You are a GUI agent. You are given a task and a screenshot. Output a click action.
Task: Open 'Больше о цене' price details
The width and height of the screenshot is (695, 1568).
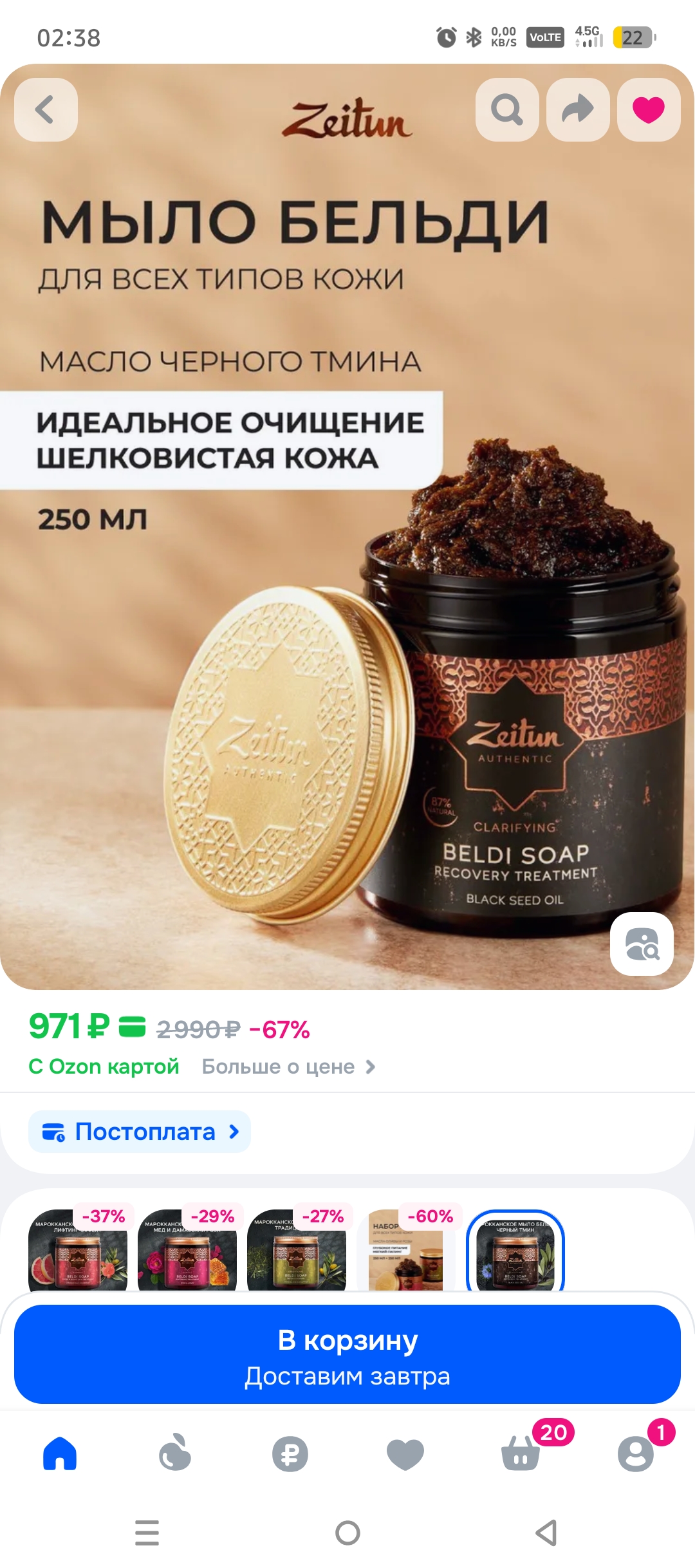pyautogui.click(x=288, y=1067)
